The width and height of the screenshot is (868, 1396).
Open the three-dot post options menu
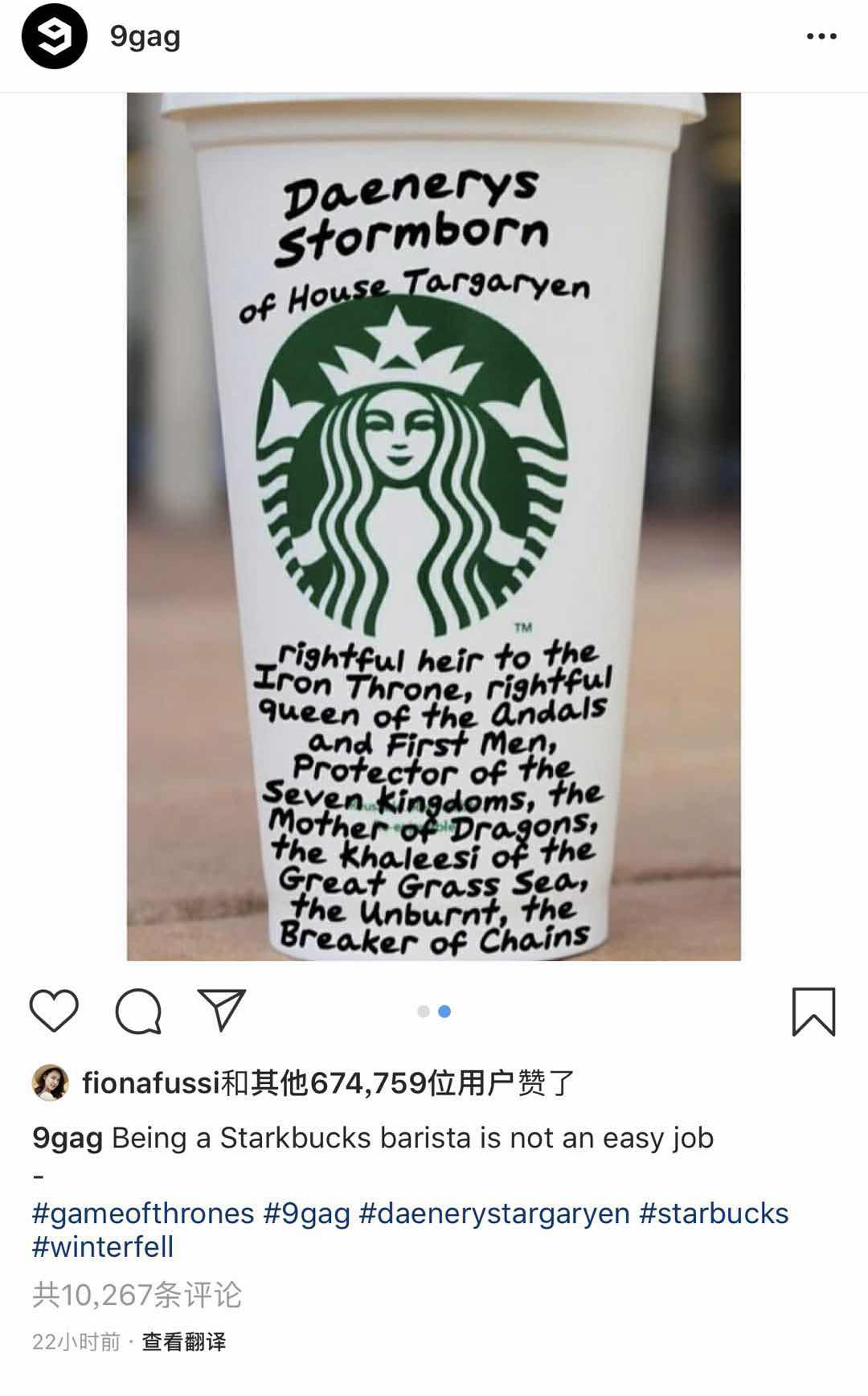[821, 36]
